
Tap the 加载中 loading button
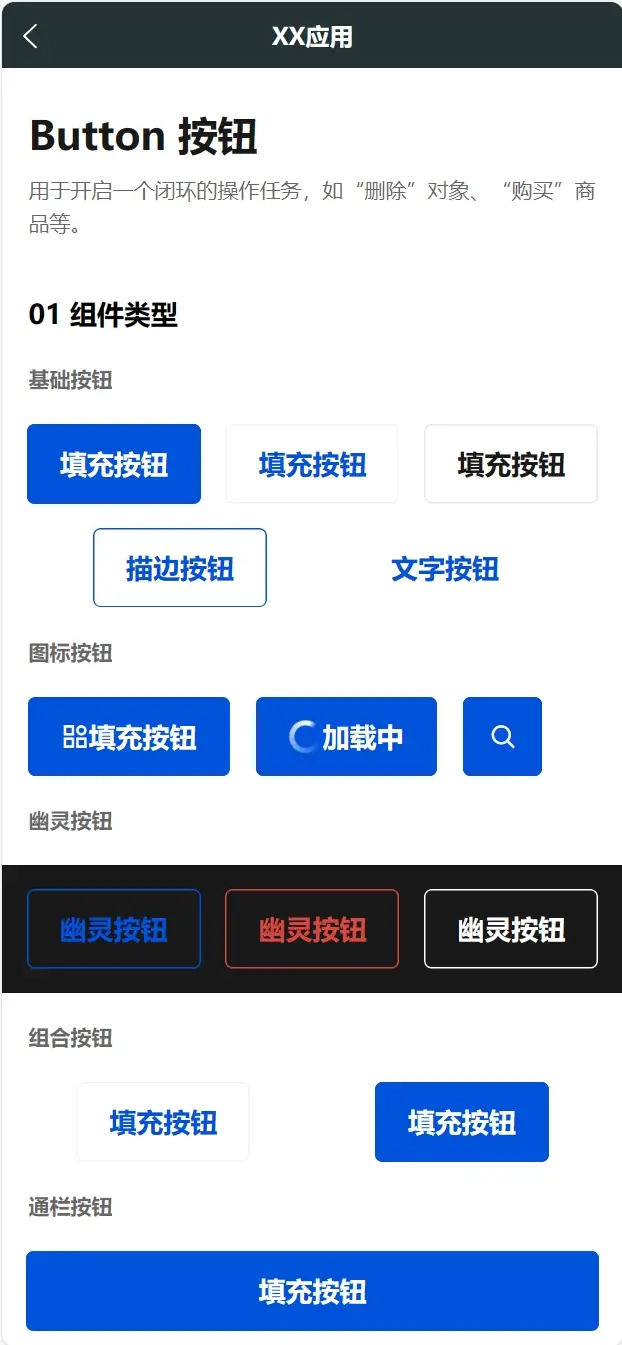[346, 737]
